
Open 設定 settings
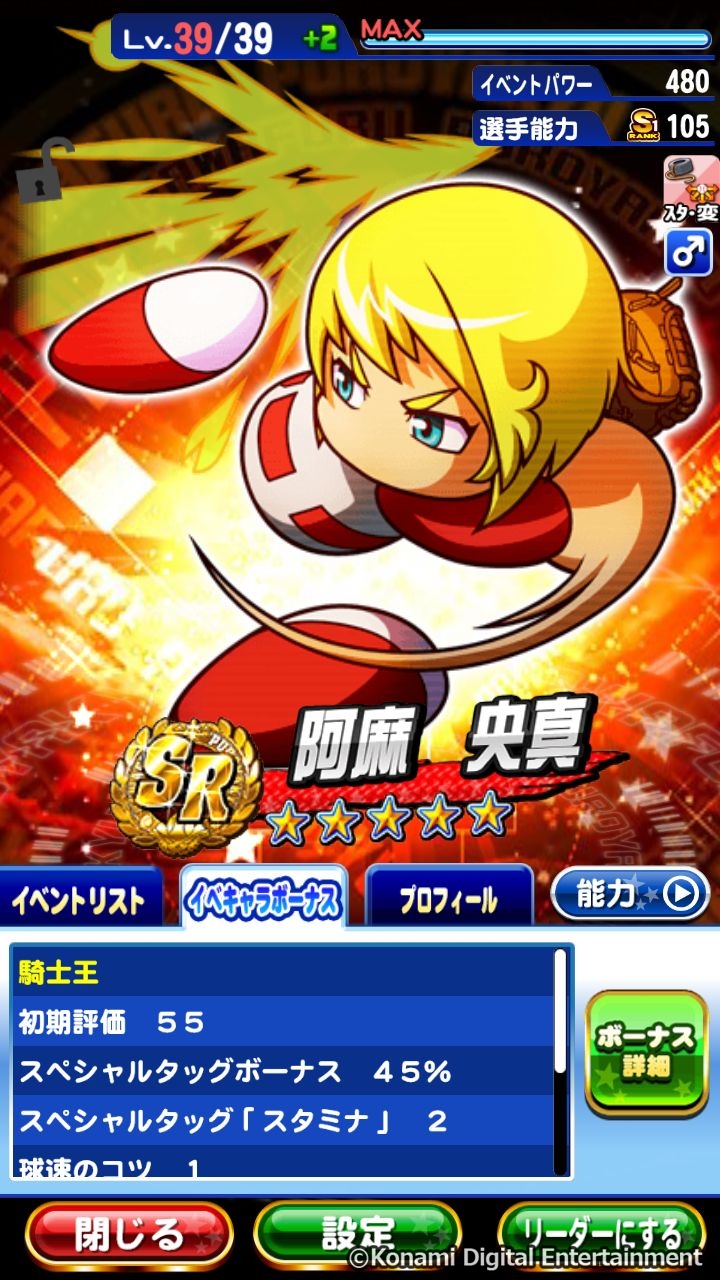[x=357, y=1234]
